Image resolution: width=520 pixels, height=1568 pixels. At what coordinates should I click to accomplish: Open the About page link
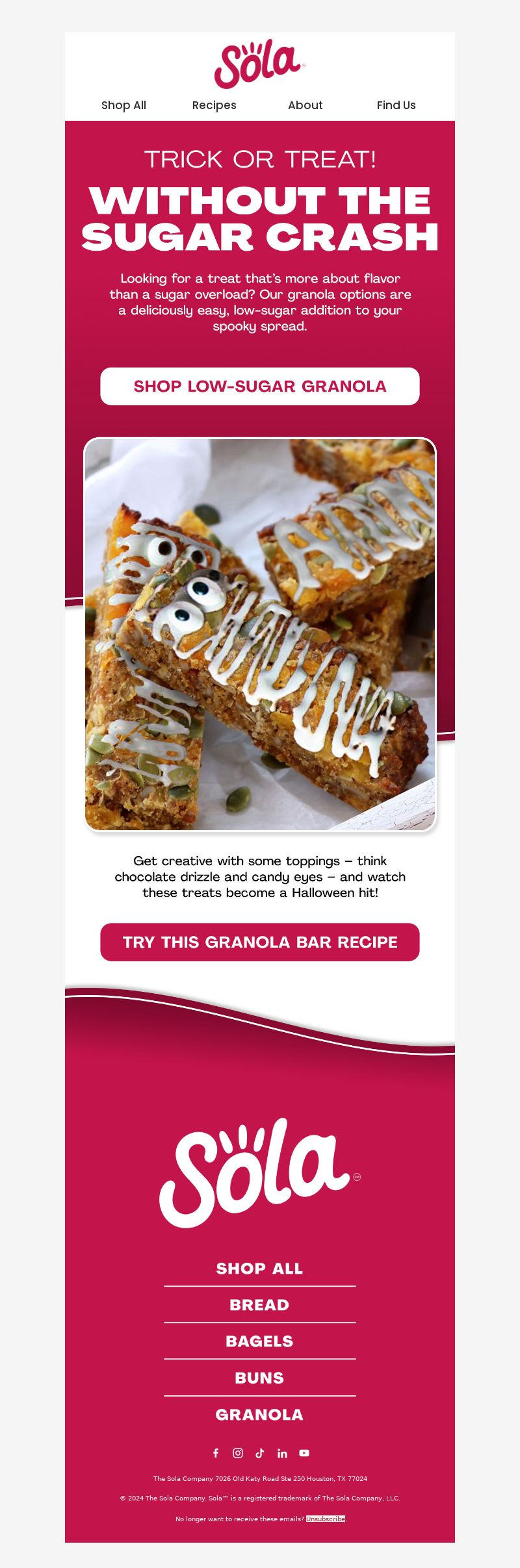(x=305, y=105)
